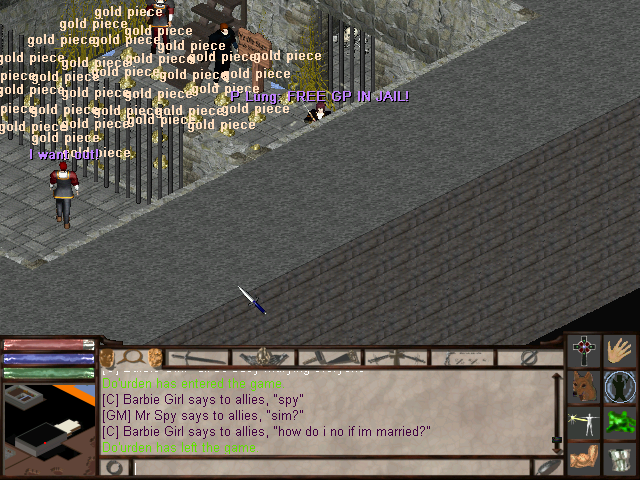Viewport: 640px width, 480px height.
Task: Tap the feather quill icon
Action: (548, 467)
